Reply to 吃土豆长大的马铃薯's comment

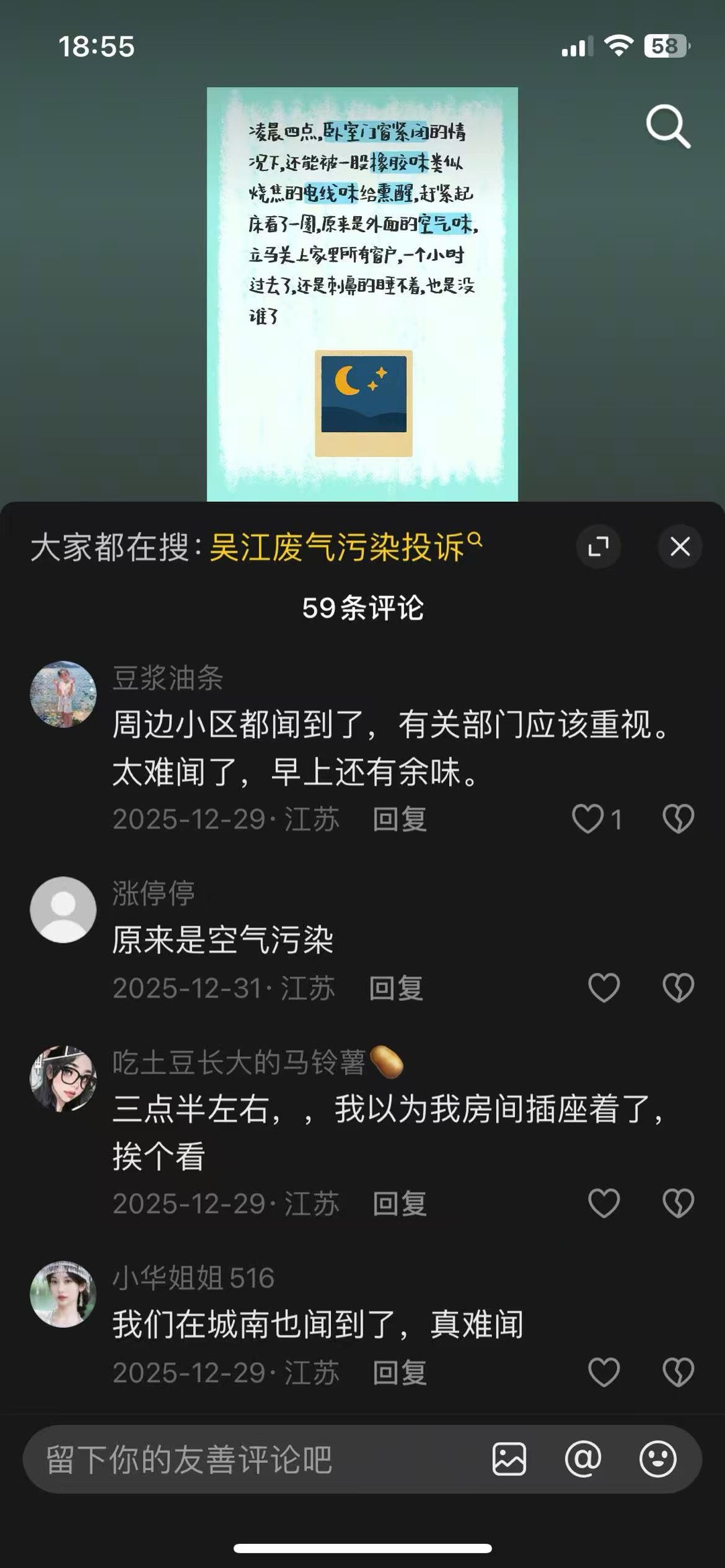399,1204
